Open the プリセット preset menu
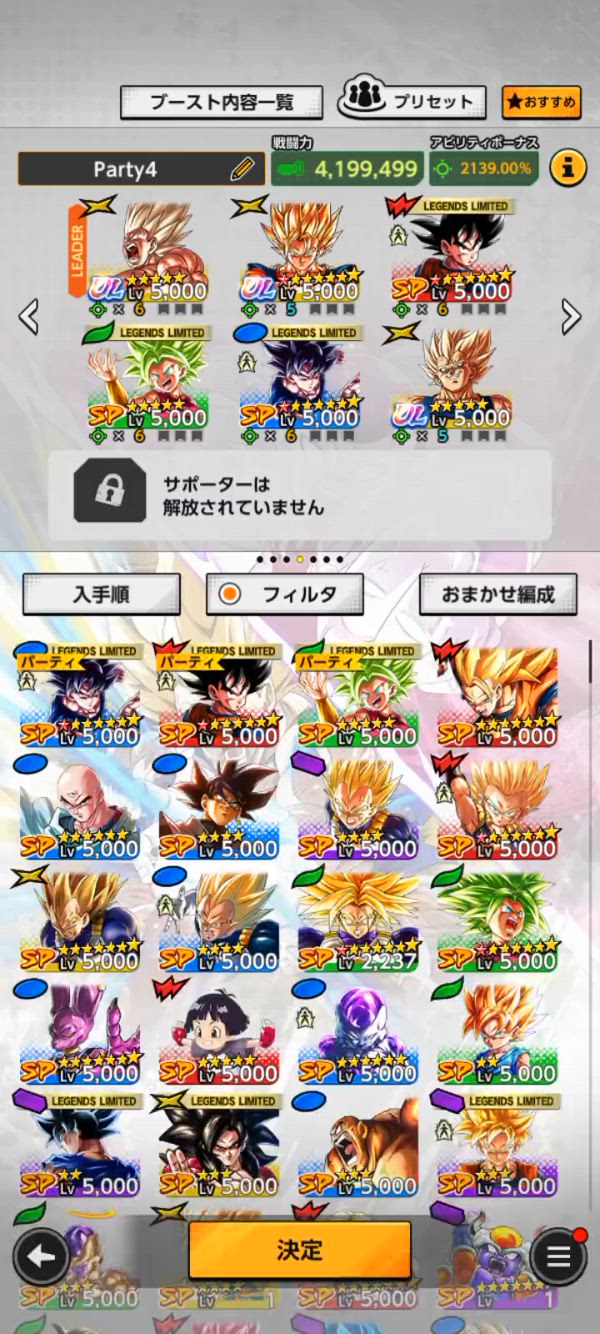This screenshot has height=1334, width=600. [x=412, y=101]
